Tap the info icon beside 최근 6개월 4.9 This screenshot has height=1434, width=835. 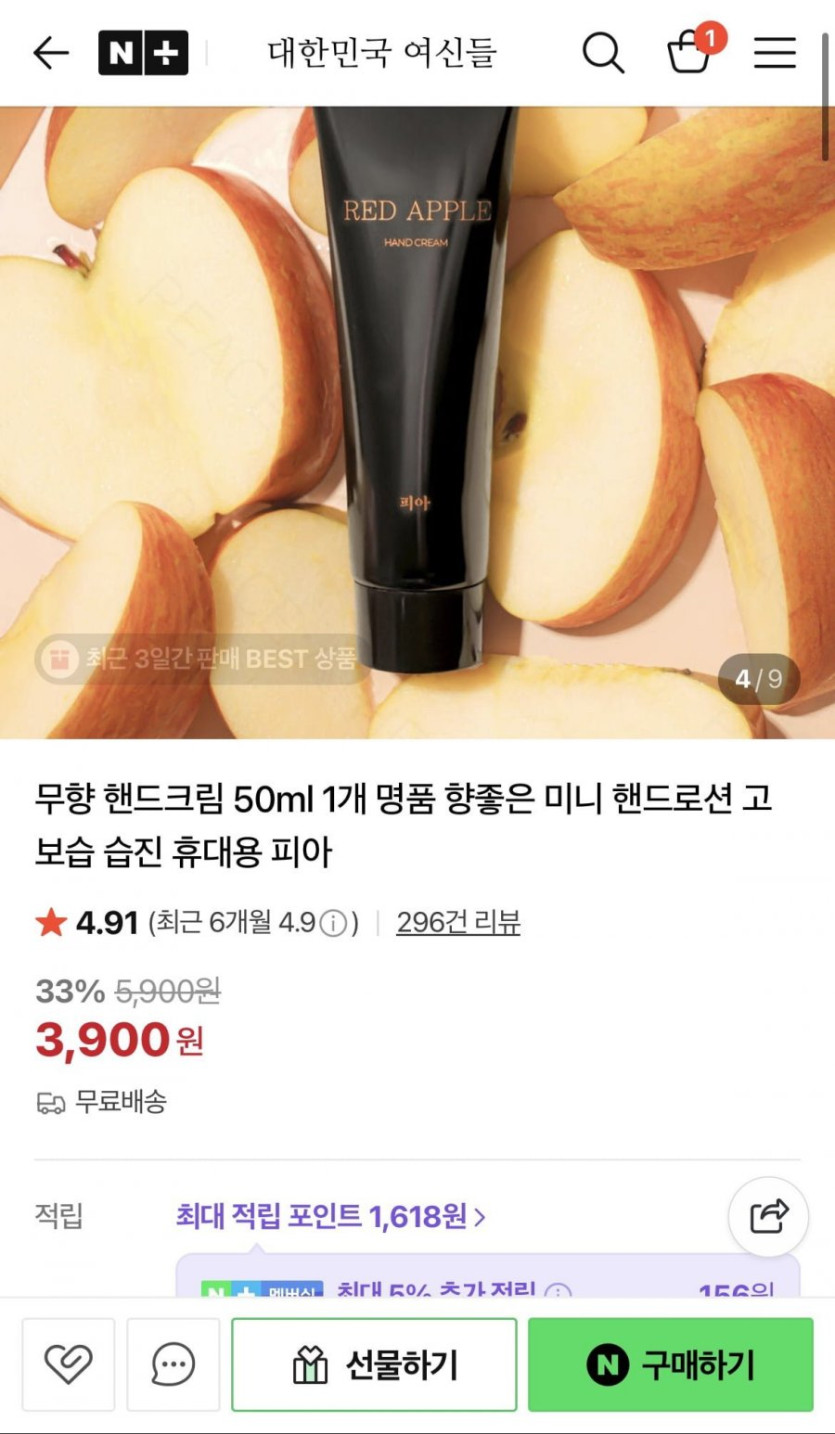click(338, 922)
